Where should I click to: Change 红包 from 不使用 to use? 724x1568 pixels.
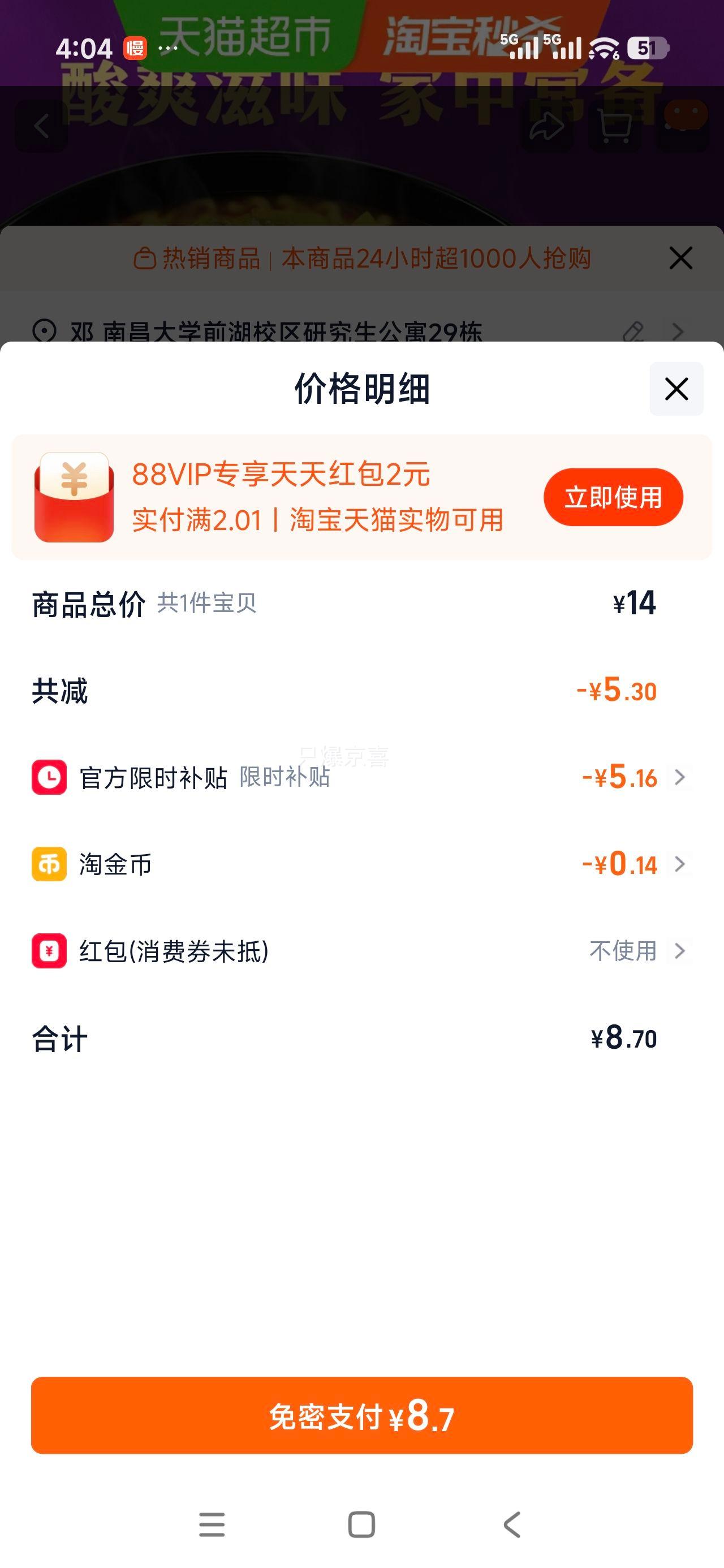[623, 951]
